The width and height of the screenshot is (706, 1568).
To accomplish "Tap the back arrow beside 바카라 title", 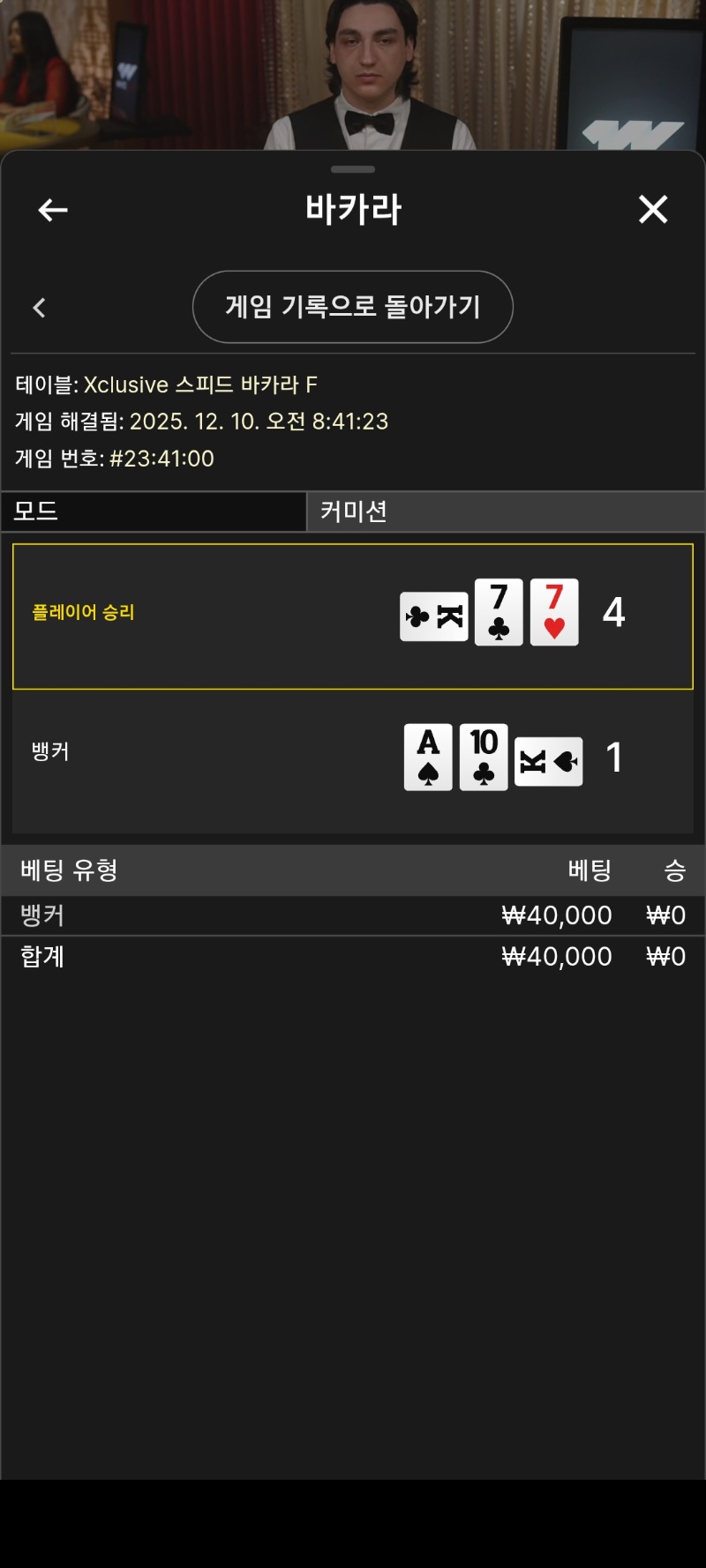I will [53, 210].
